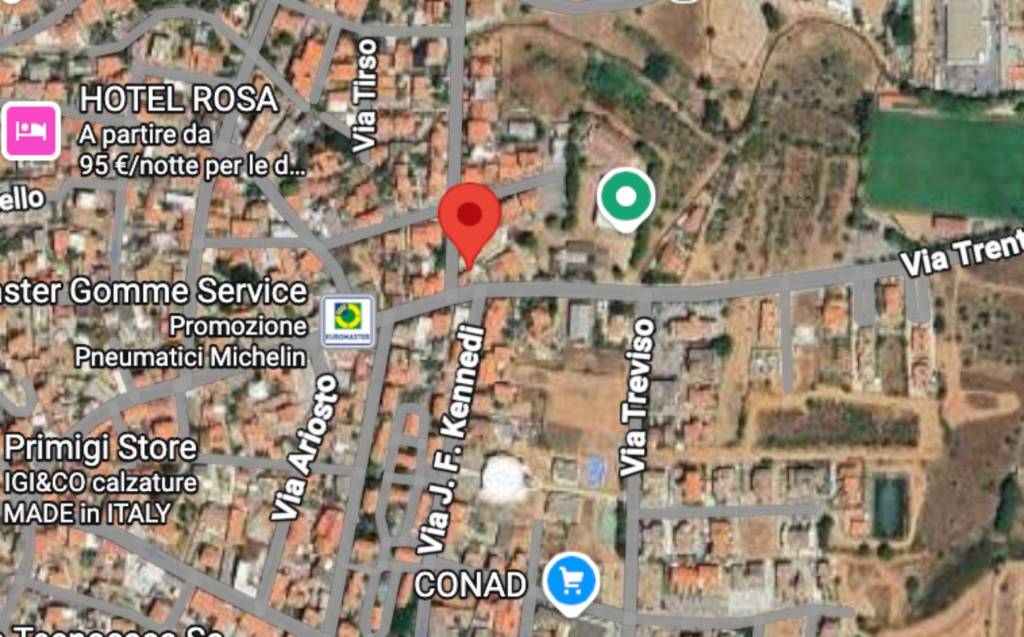Open the CONAD shopping cart marker
The image size is (1024, 637).
click(x=571, y=582)
